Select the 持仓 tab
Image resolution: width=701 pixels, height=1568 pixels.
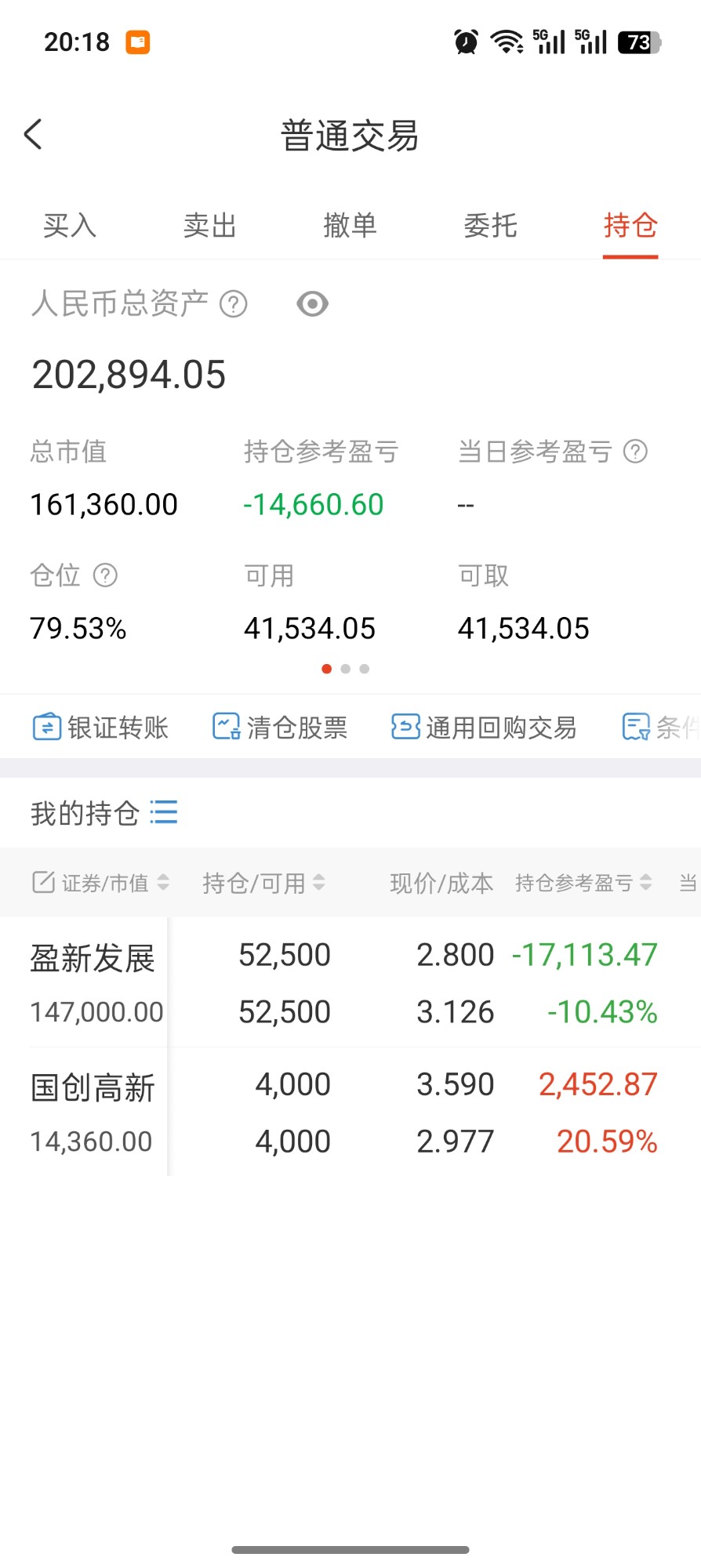630,226
